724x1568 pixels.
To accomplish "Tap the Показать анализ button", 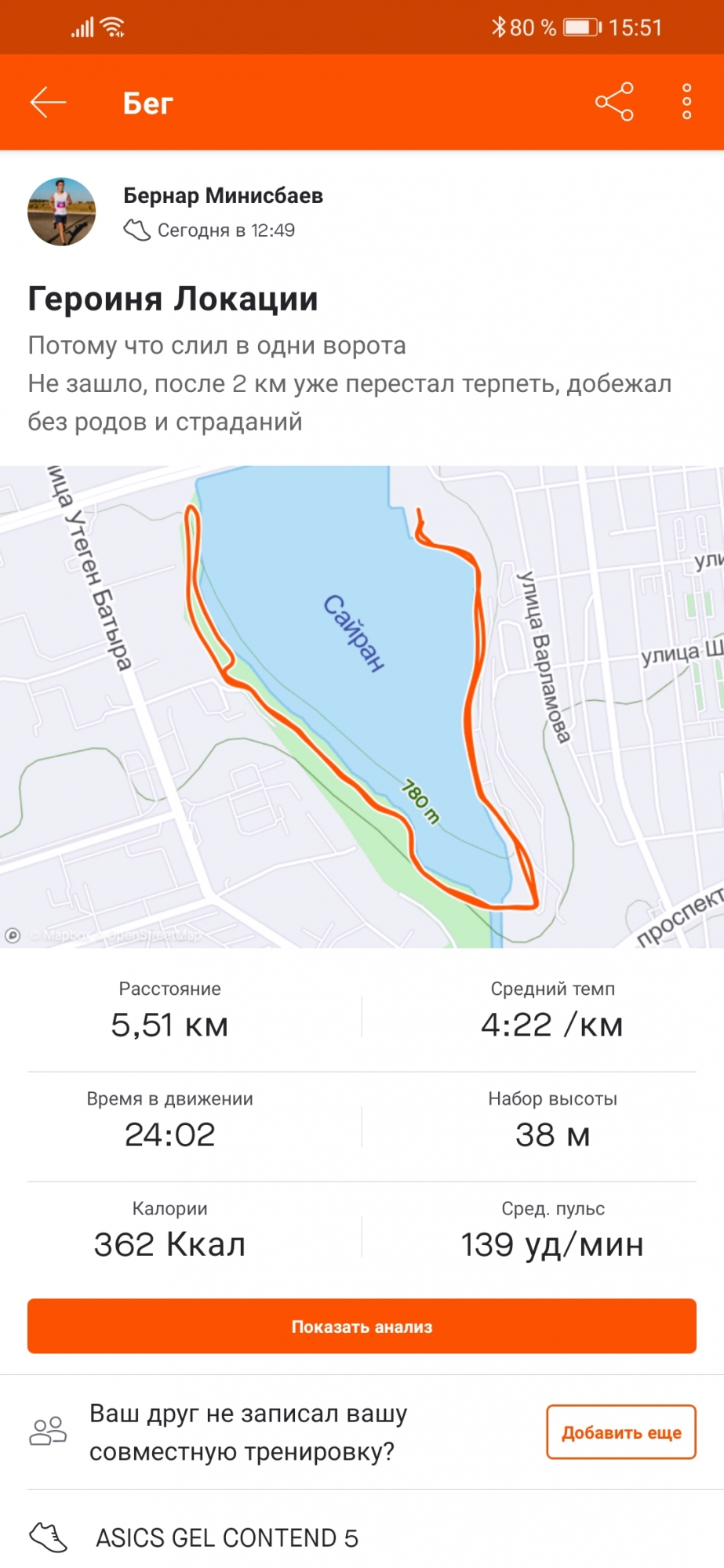I will coord(362,1327).
